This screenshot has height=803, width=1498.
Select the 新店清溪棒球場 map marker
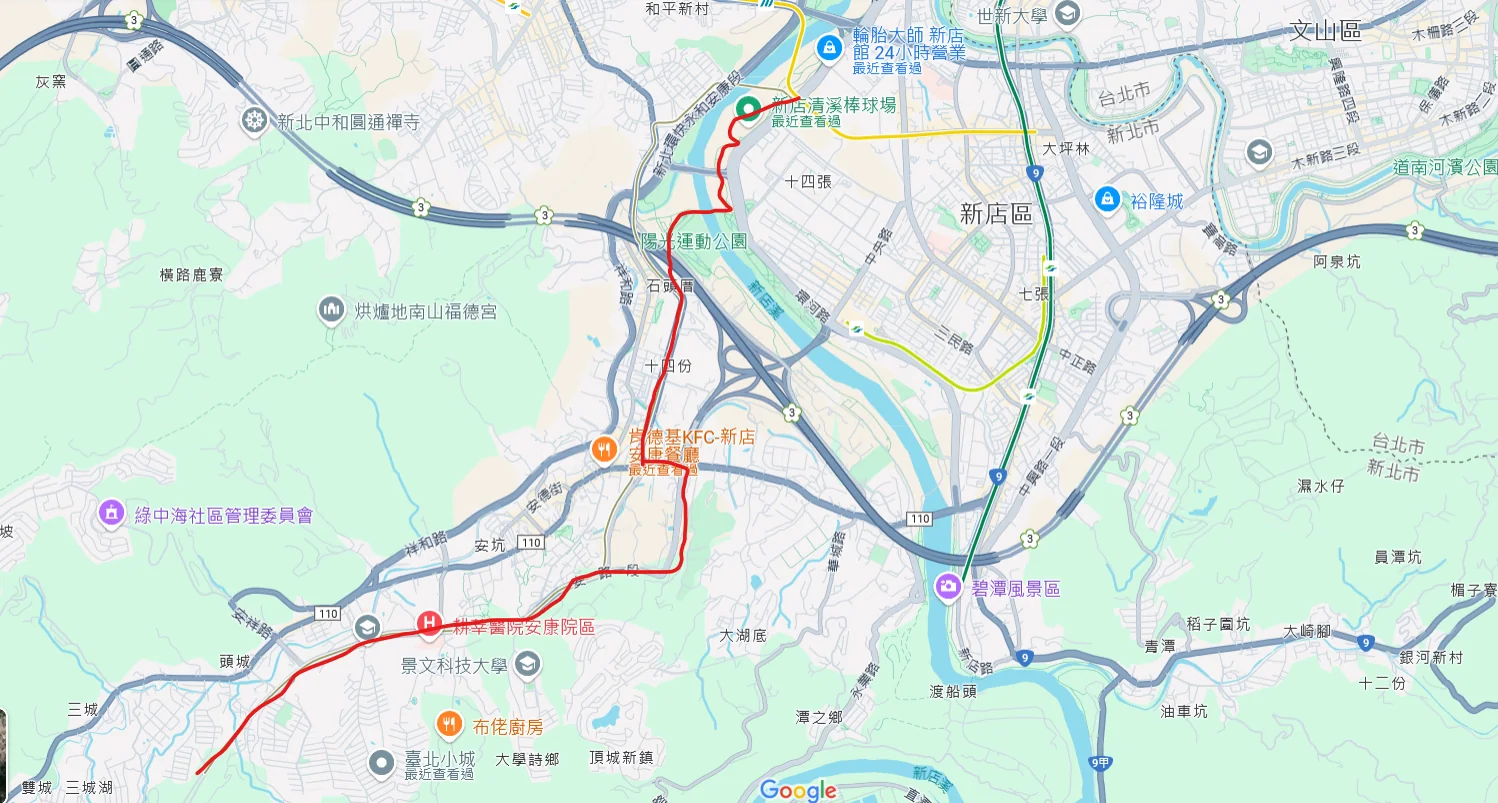pos(747,109)
